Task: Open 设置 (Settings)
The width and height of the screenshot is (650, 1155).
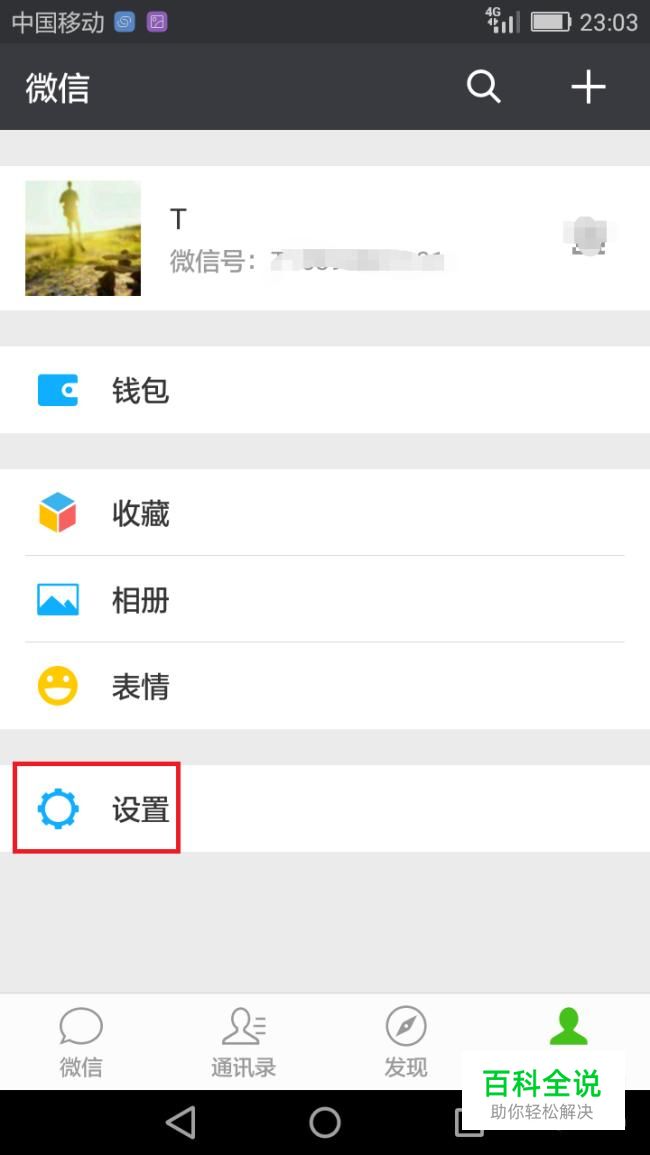Action: 324,809
